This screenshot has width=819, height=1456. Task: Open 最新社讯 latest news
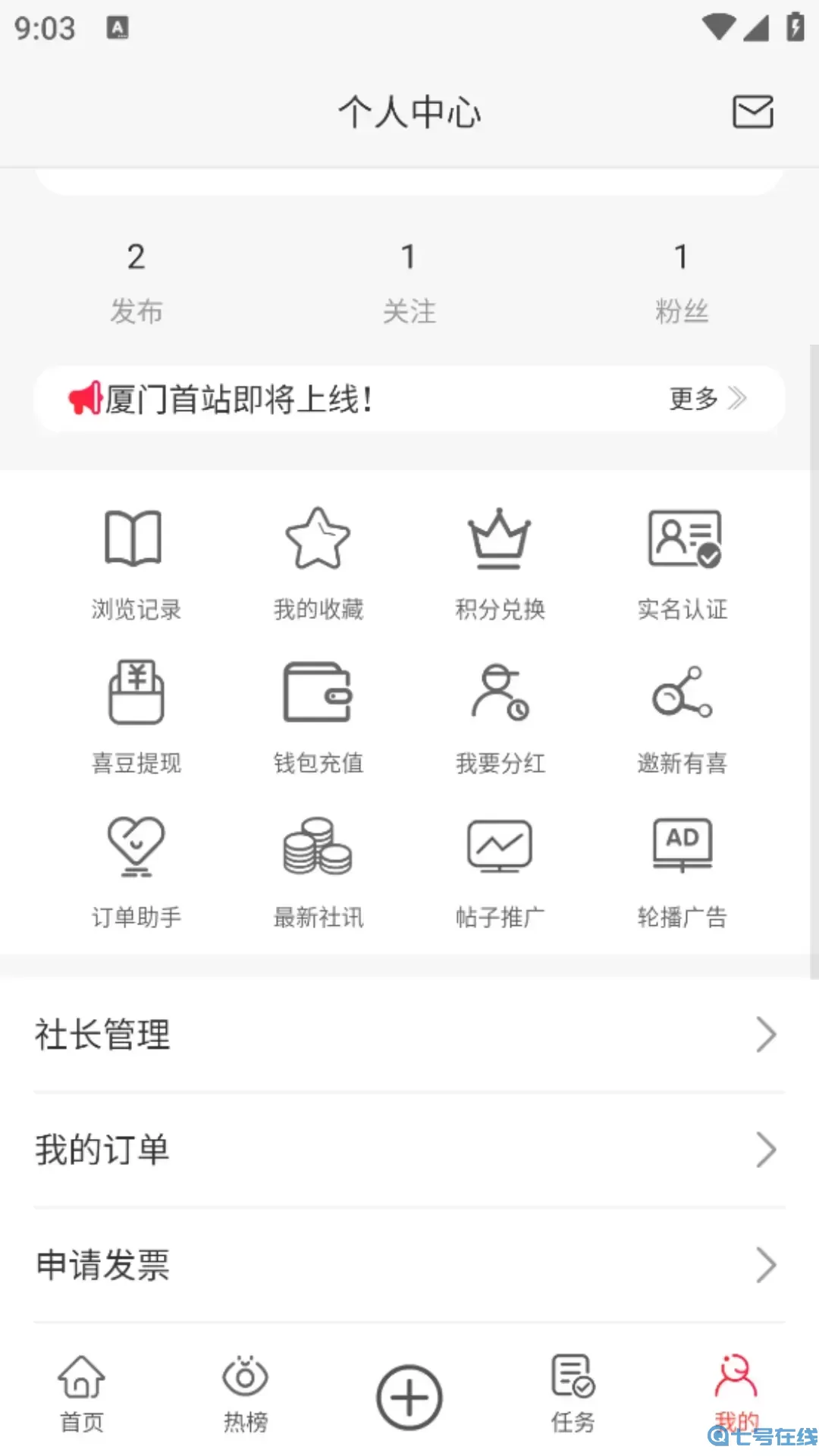tap(317, 870)
